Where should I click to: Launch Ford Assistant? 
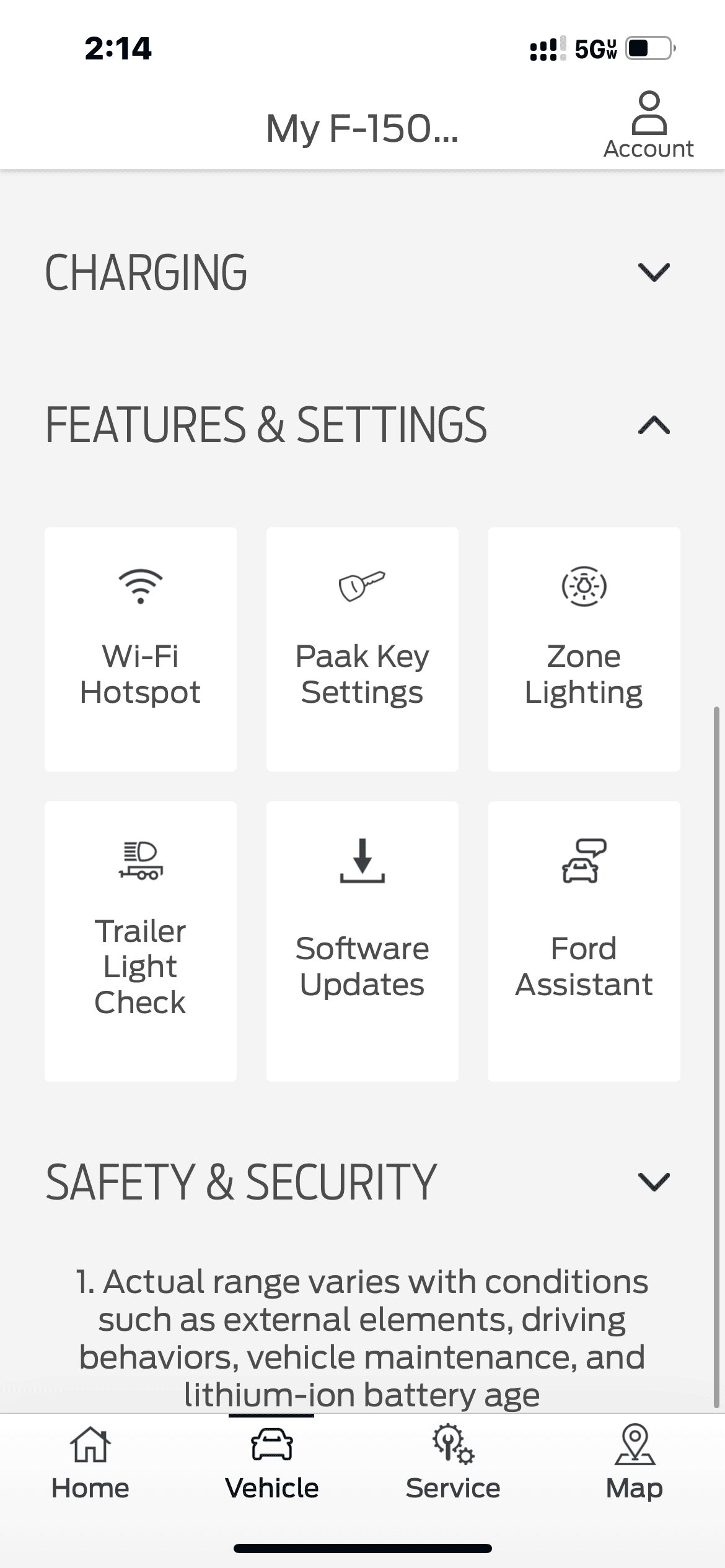(x=584, y=941)
